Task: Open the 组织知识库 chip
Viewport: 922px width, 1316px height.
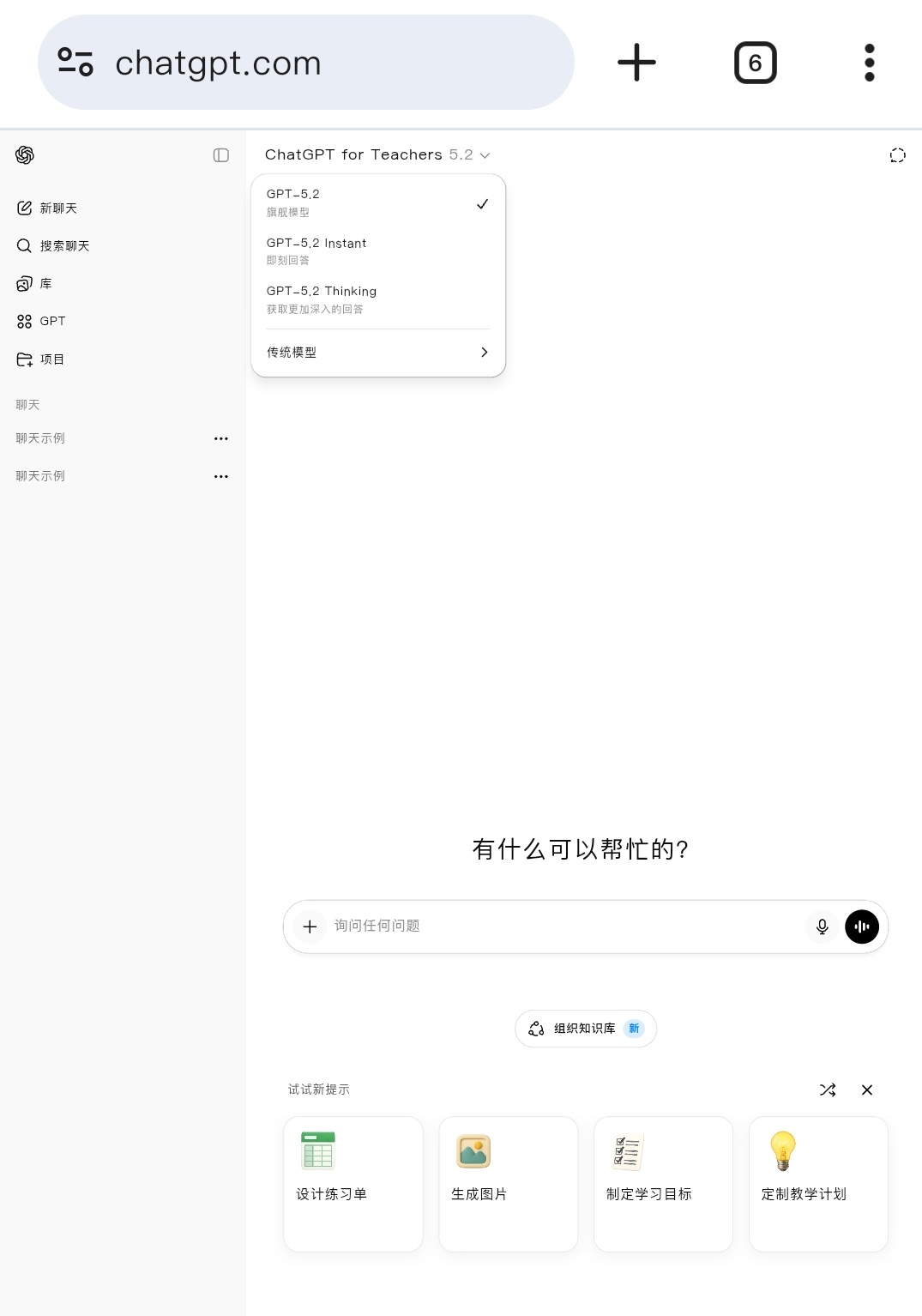Action: (585, 1029)
